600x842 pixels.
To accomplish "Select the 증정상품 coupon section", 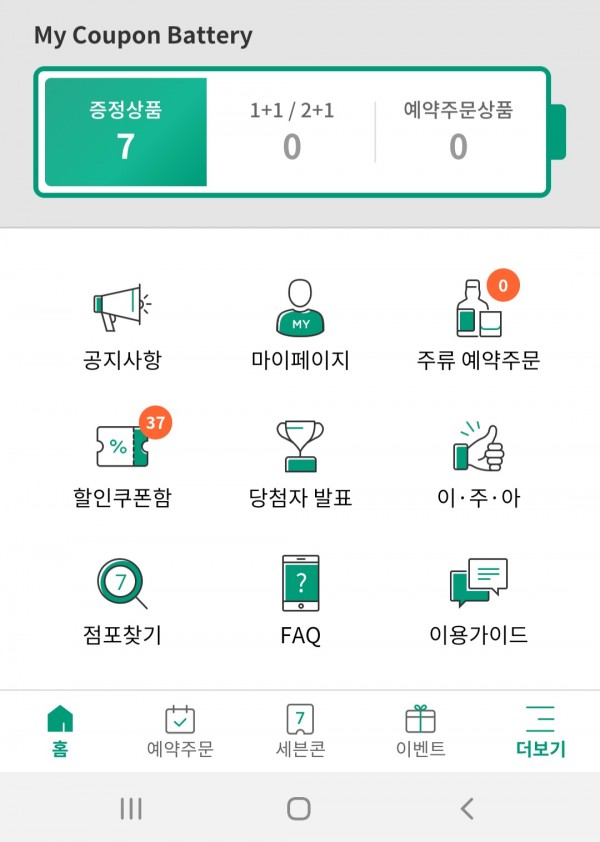I will [x=125, y=132].
